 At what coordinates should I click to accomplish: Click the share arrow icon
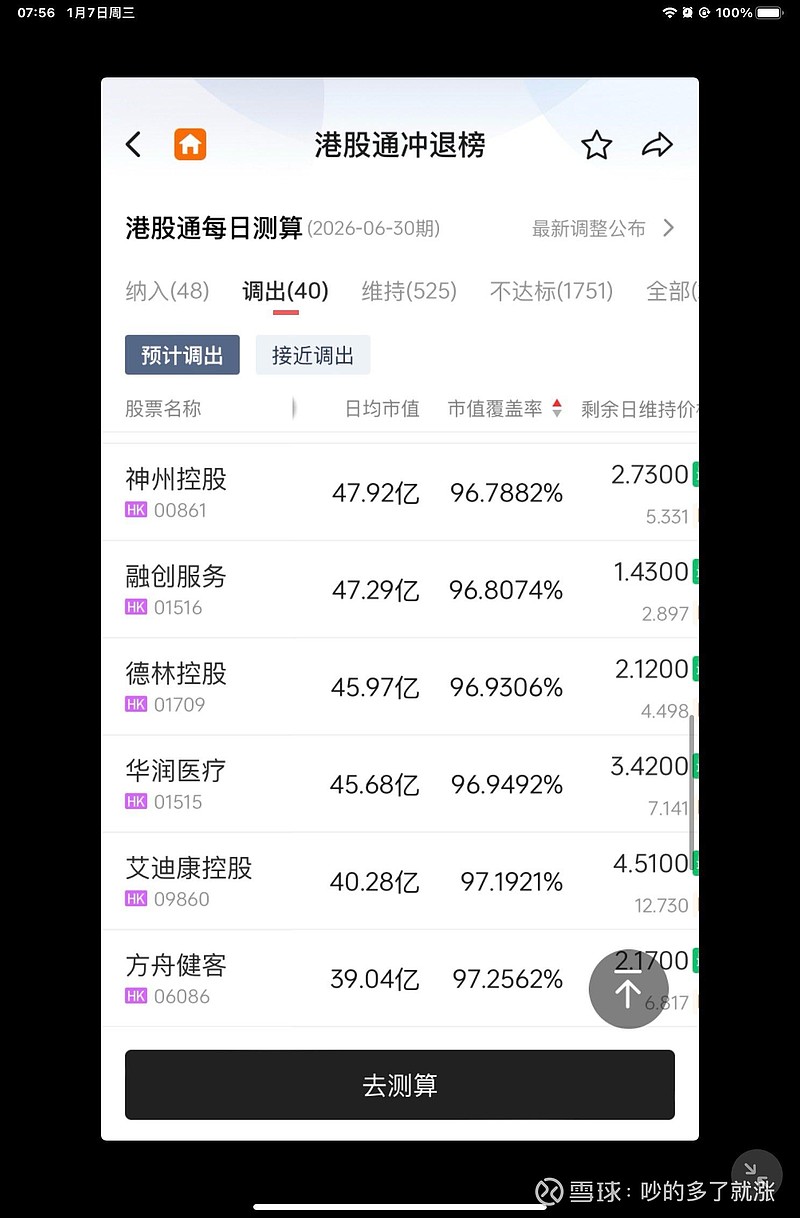click(x=659, y=144)
